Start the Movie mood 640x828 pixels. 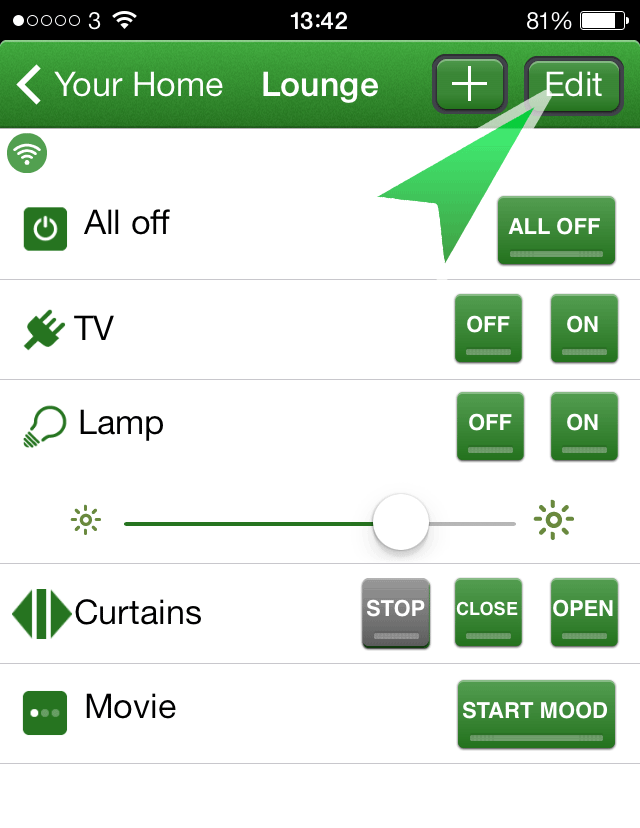(x=535, y=714)
